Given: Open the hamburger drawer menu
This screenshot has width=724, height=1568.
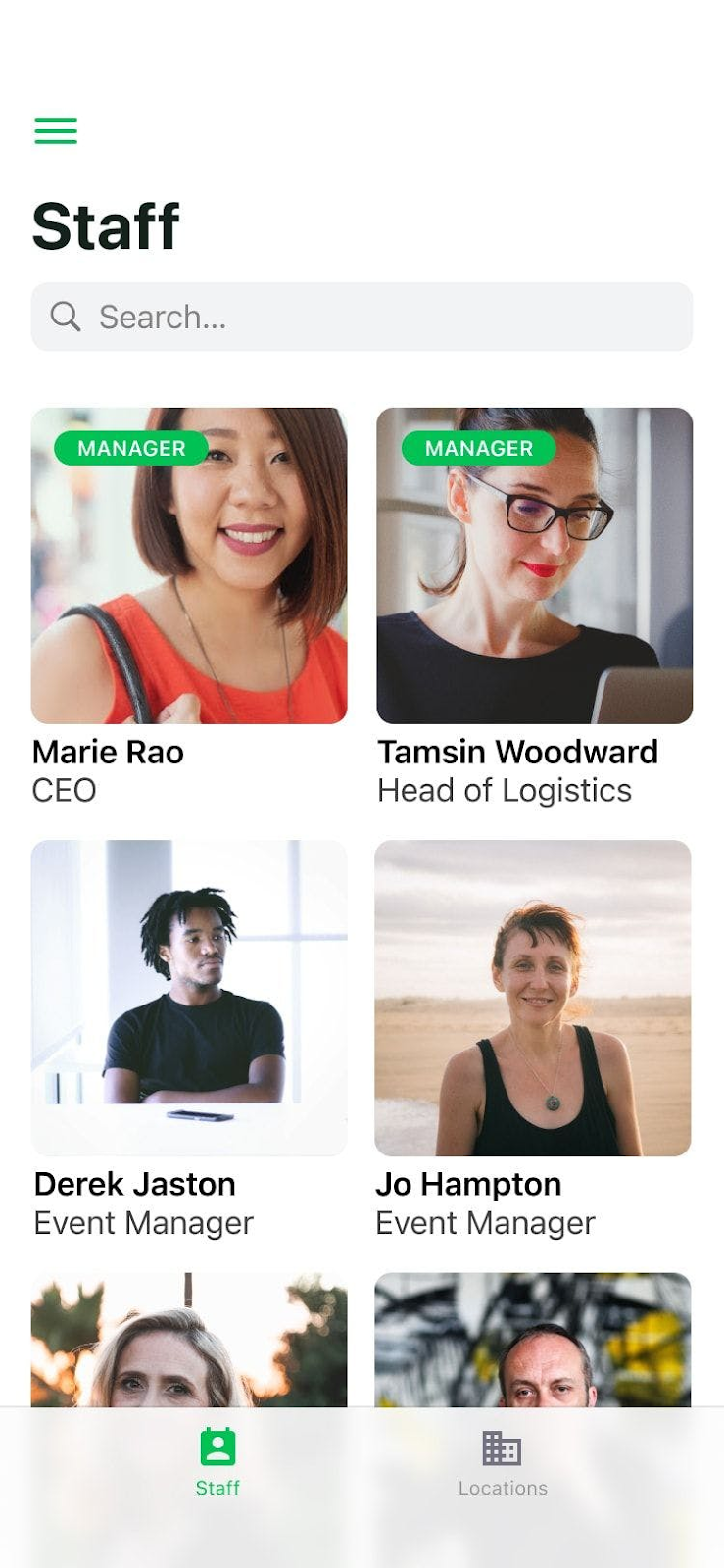Looking at the screenshot, I should pyautogui.click(x=56, y=130).
